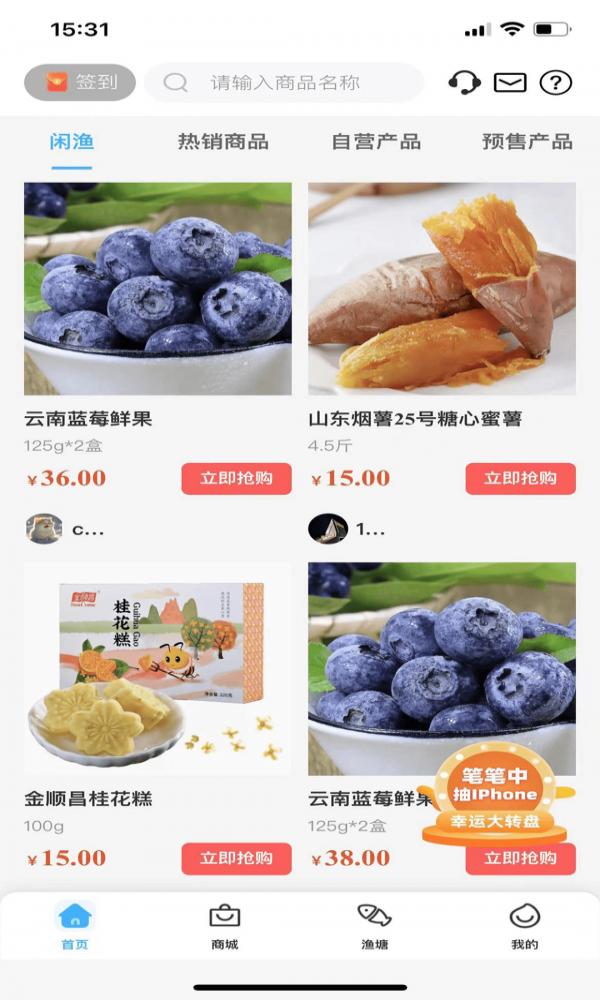Open the ¥36.00 云南蓝莓鲜果 product card
This screenshot has width=600, height=1000.
[x=158, y=290]
